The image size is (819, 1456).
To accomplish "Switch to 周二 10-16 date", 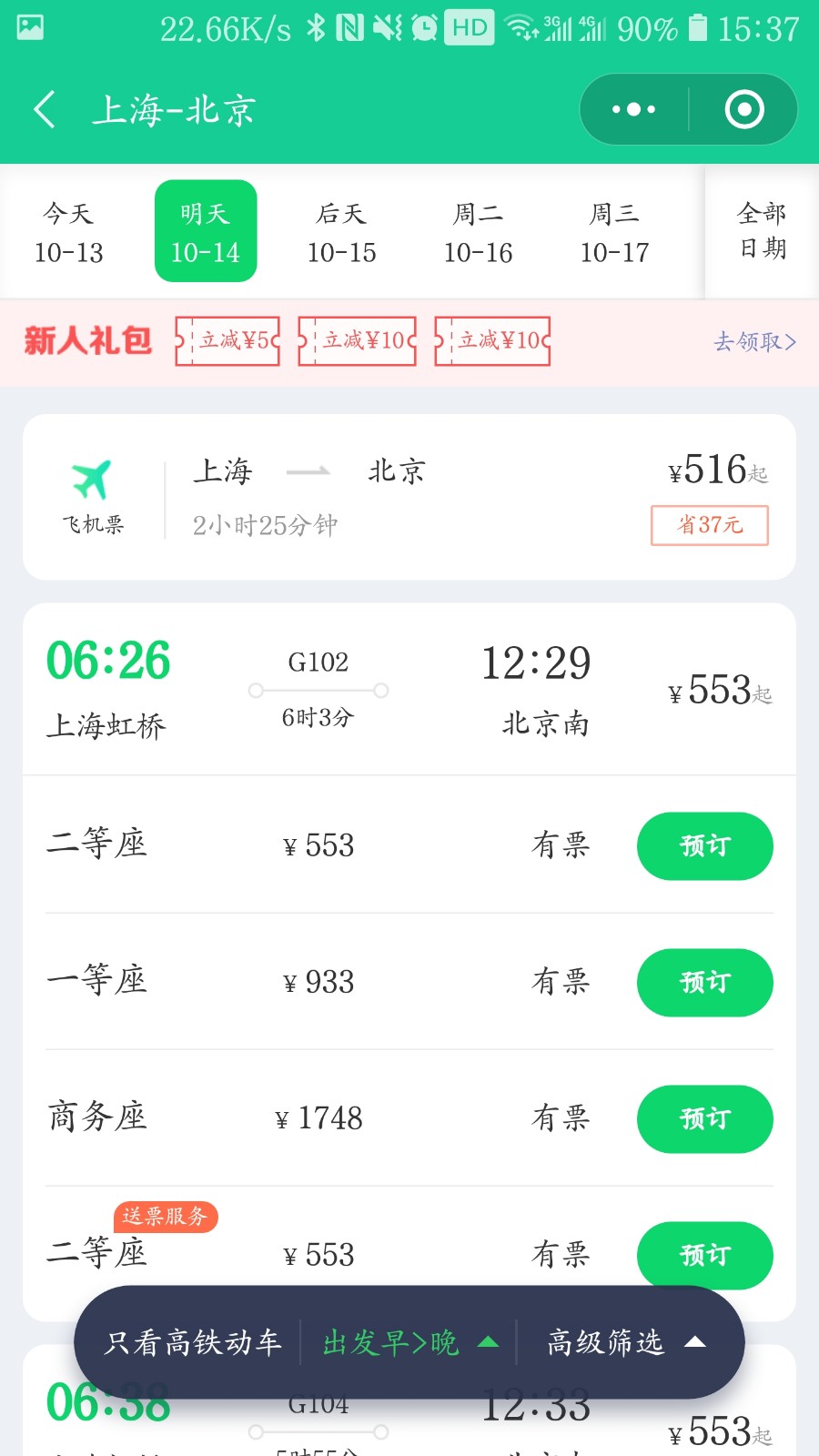I will tap(478, 233).
